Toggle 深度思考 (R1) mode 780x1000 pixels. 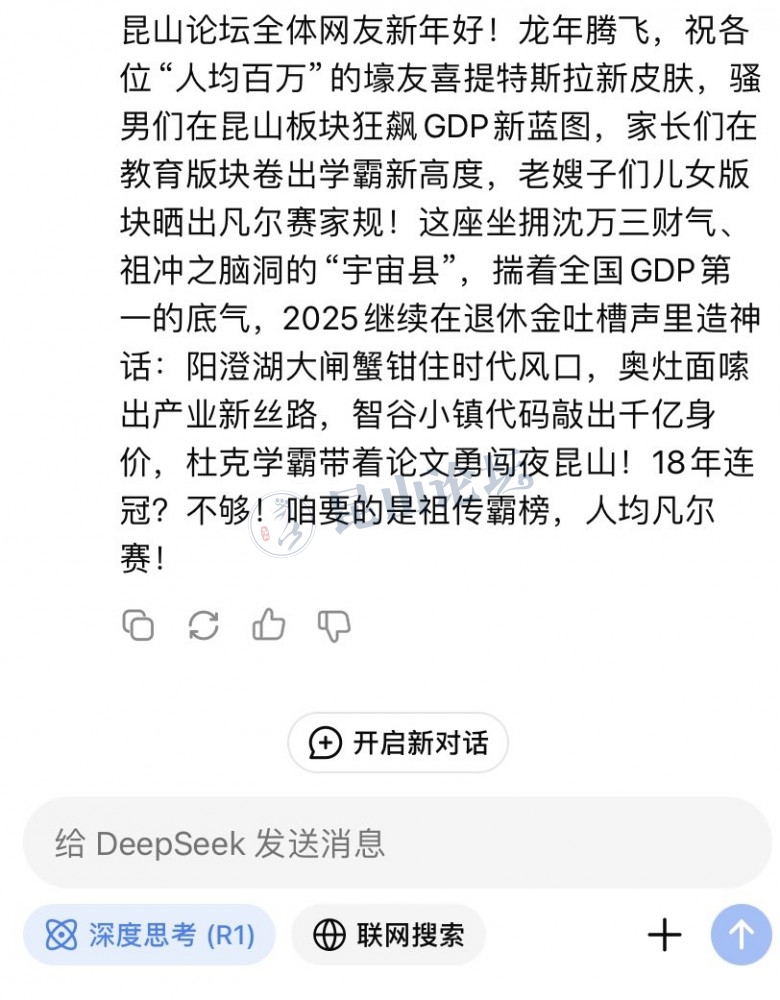[x=150, y=935]
